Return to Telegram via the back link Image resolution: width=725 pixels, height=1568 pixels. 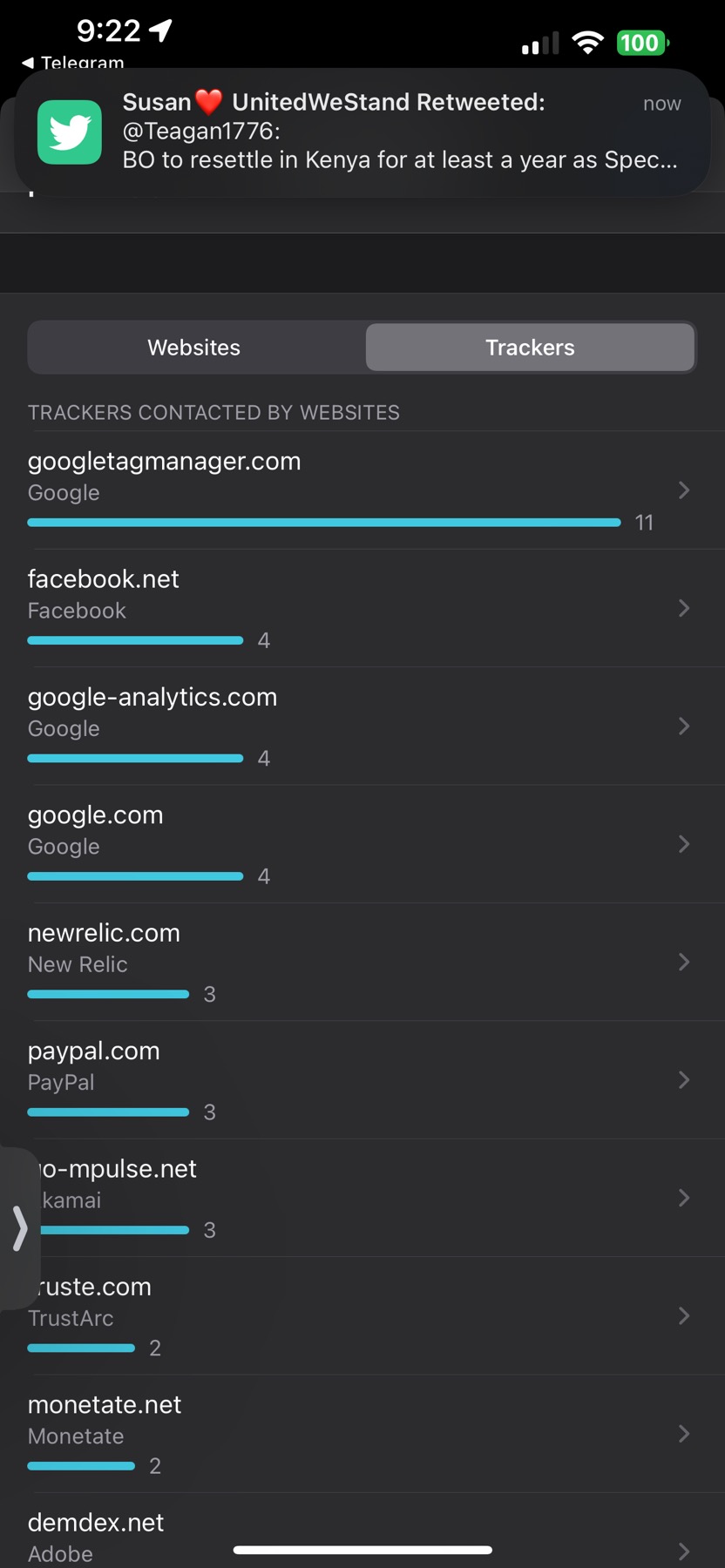click(x=74, y=63)
